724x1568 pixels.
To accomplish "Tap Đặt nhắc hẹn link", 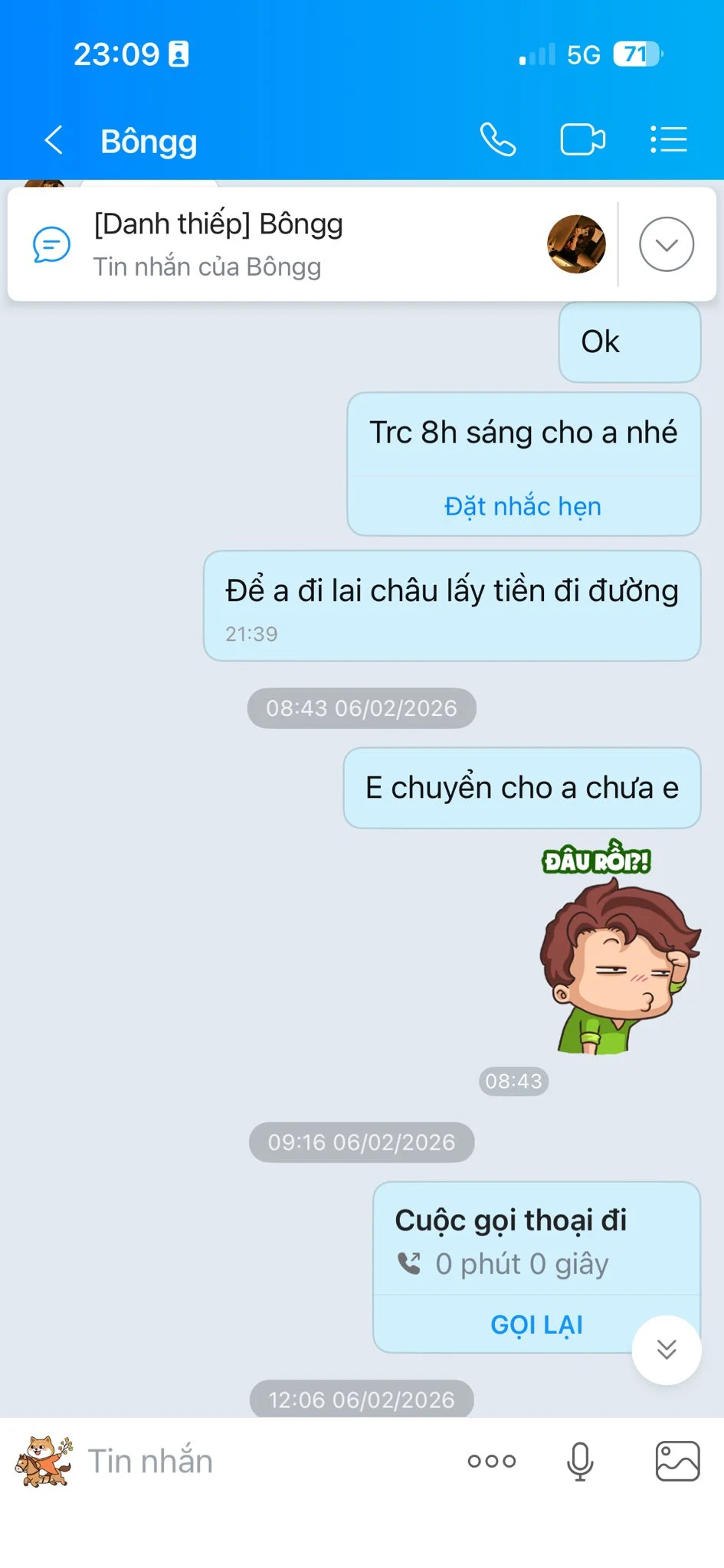I will tap(523, 507).
